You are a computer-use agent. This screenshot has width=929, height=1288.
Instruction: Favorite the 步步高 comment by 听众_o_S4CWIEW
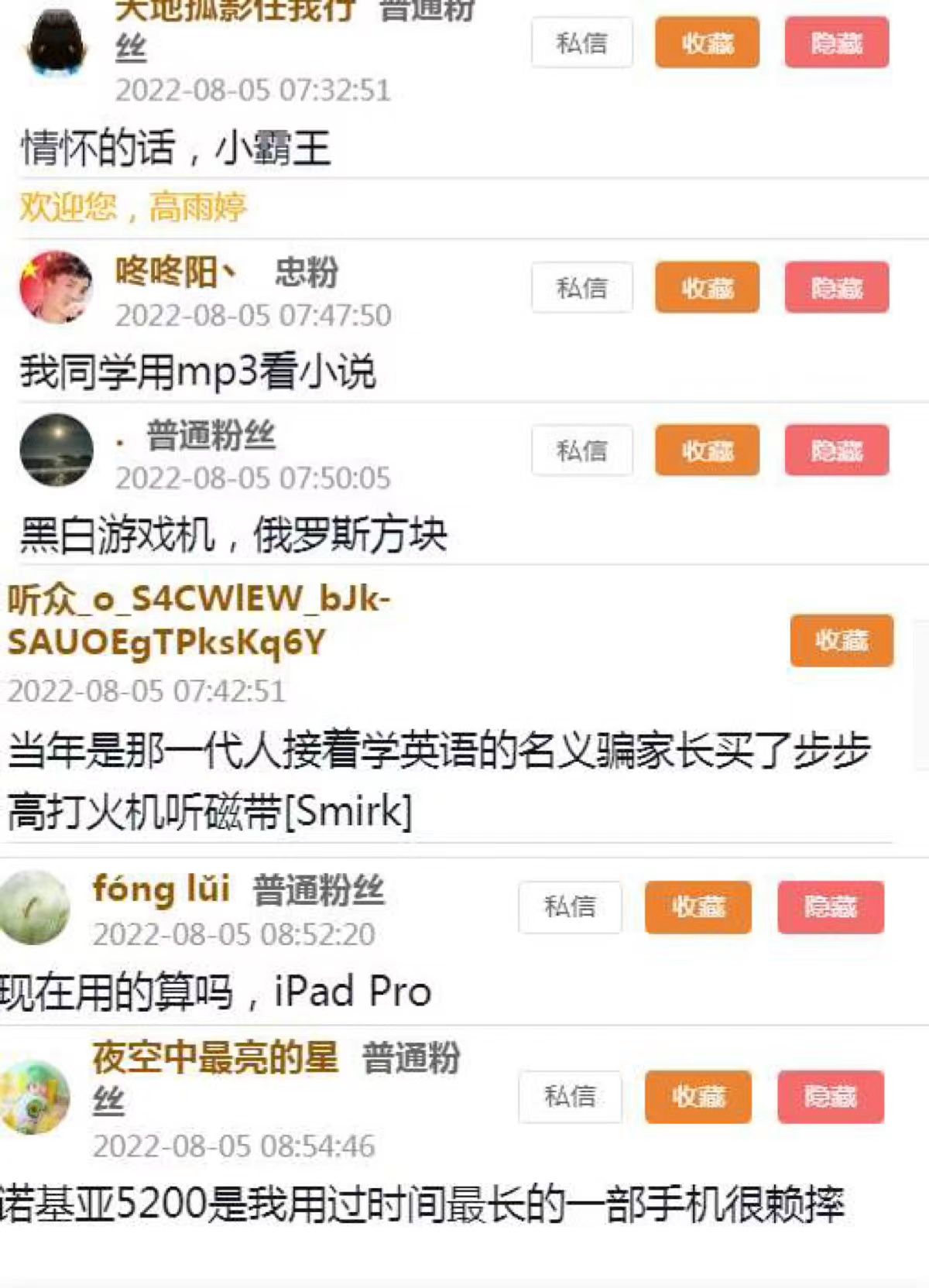(842, 640)
